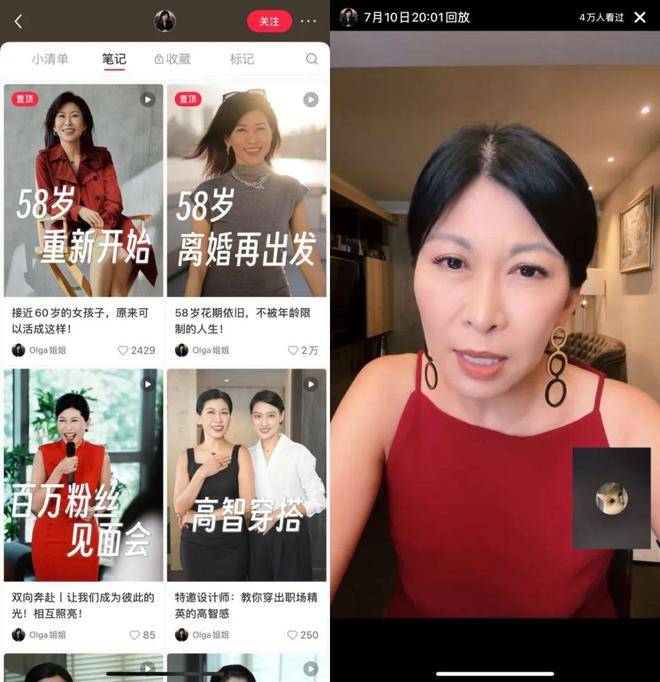
Task: Like the note with 85 likes
Action: tap(135, 635)
